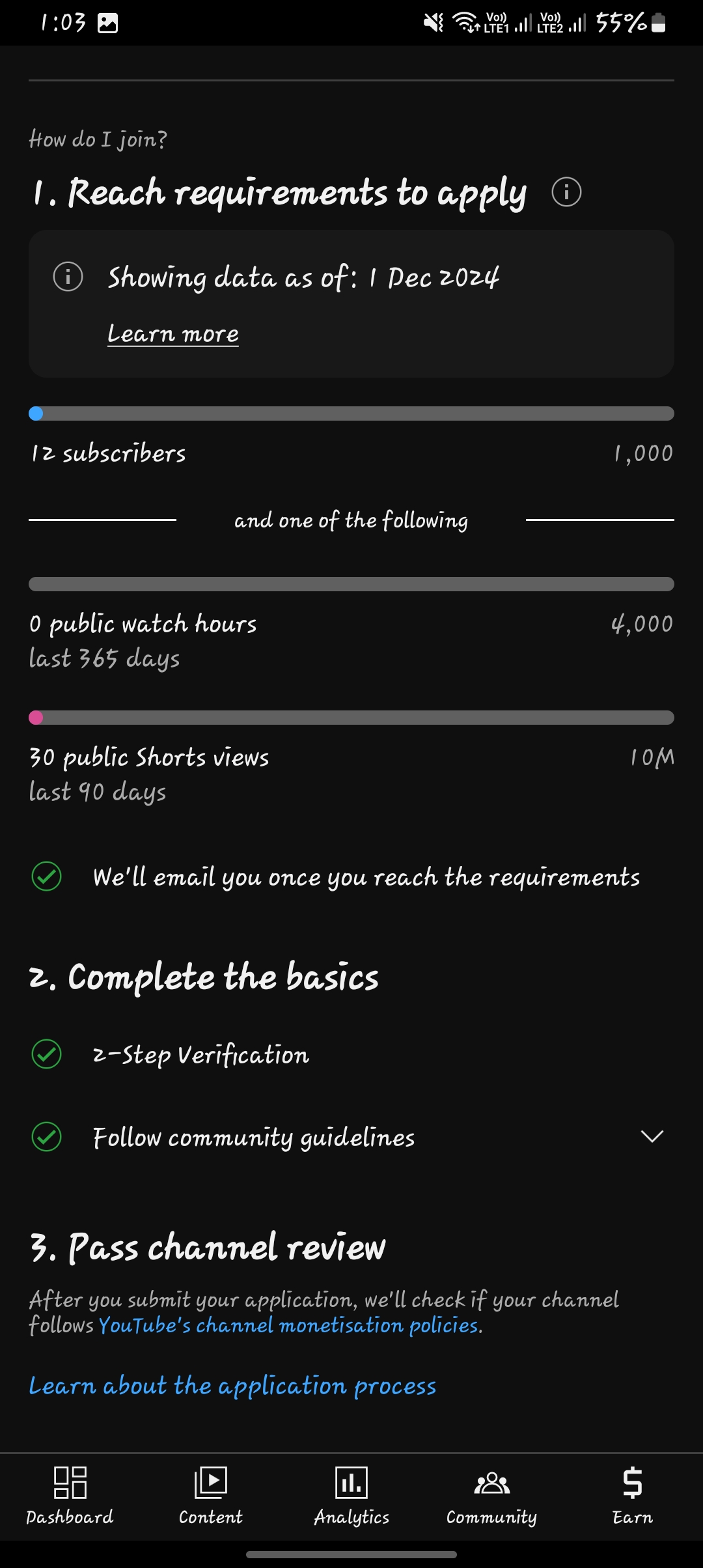The height and width of the screenshot is (1568, 703).
Task: Select the Earn tab
Action: pos(633,1496)
